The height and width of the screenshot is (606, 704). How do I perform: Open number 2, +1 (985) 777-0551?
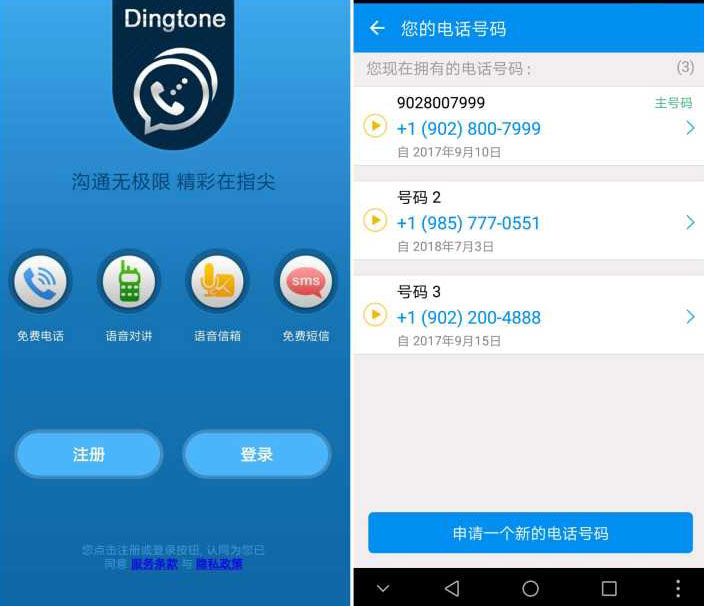pos(530,222)
